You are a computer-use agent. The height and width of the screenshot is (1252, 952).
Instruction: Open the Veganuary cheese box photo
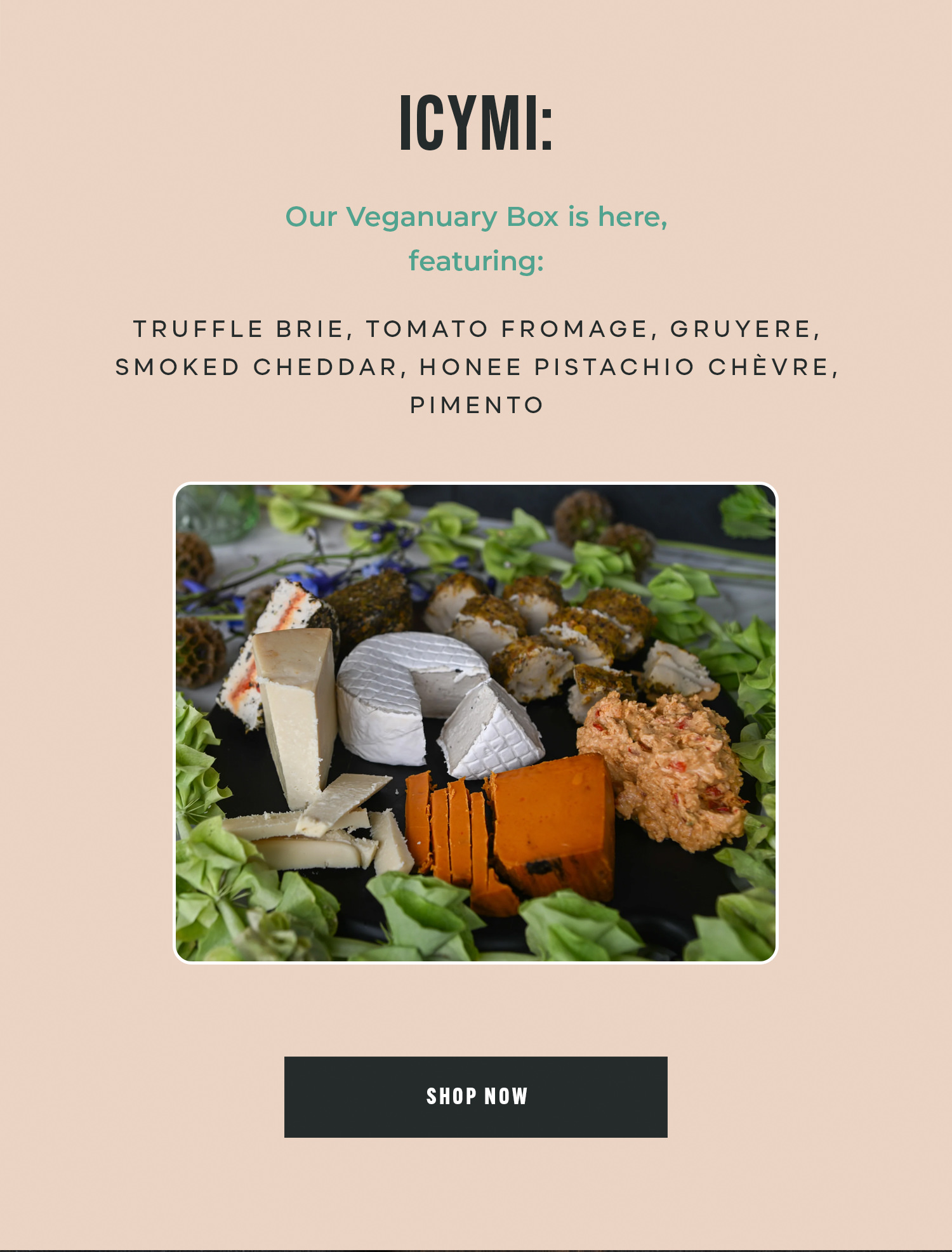(476, 723)
